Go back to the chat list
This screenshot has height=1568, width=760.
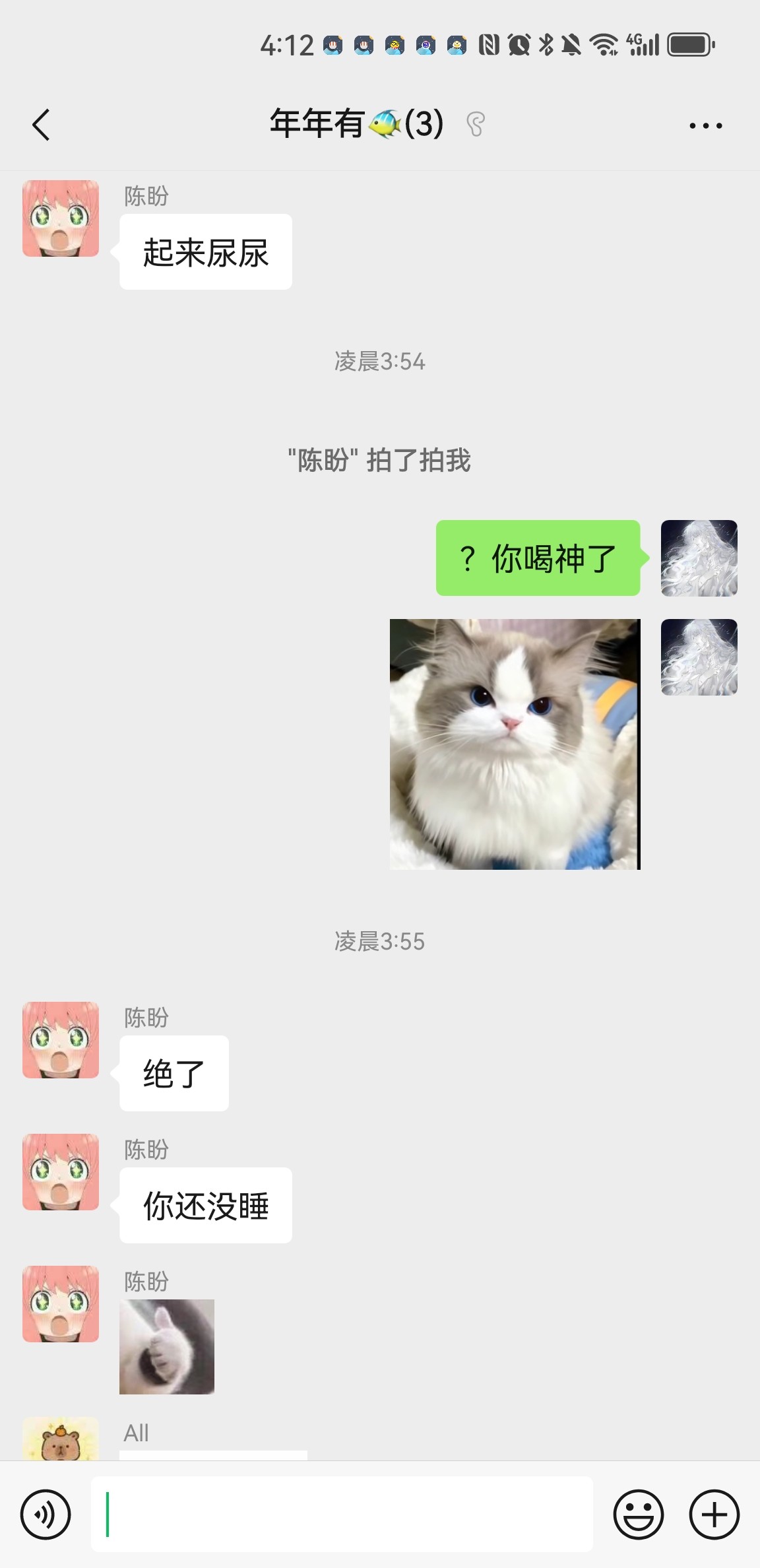[x=41, y=125]
